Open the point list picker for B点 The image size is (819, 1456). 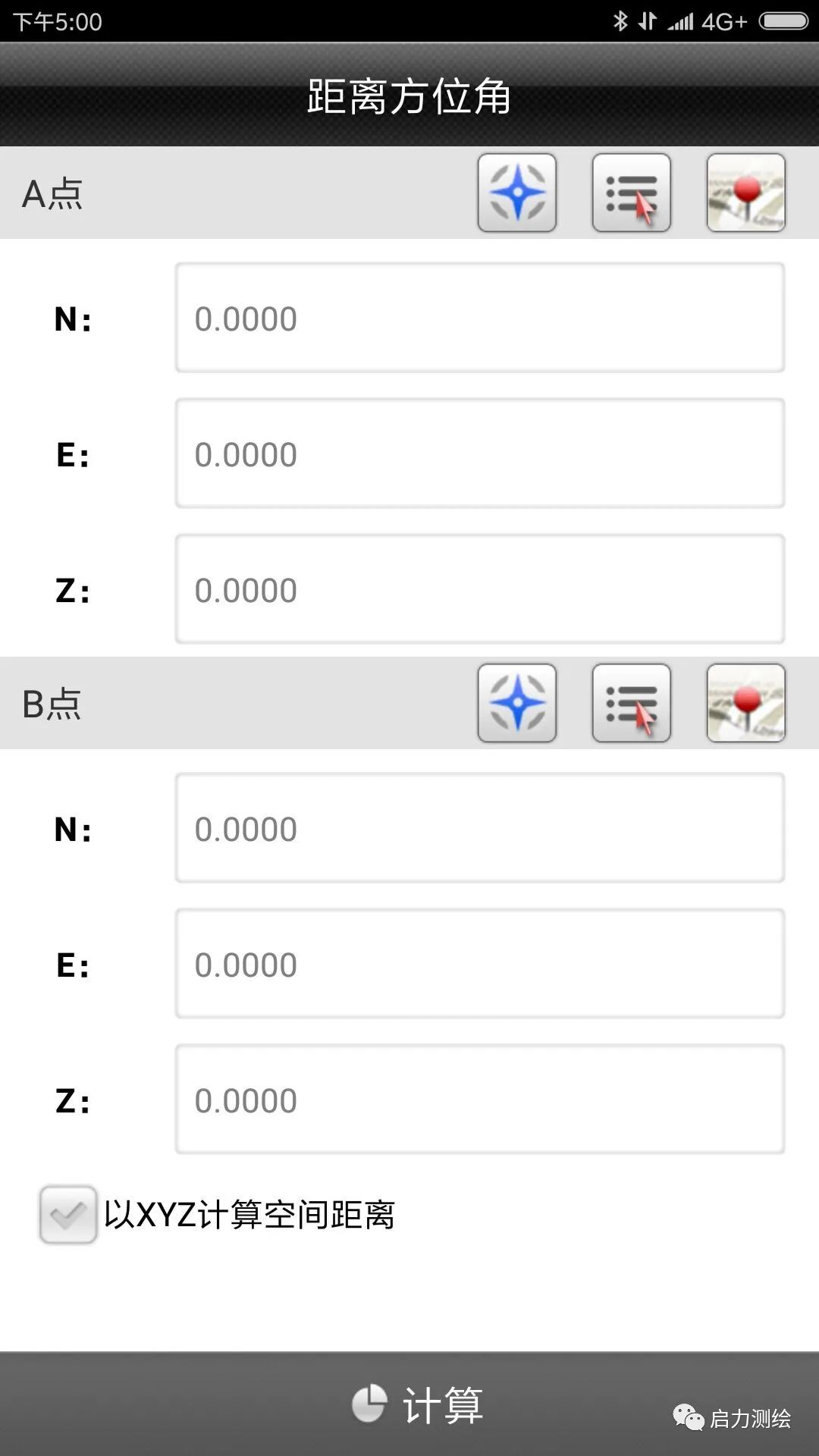tap(632, 703)
